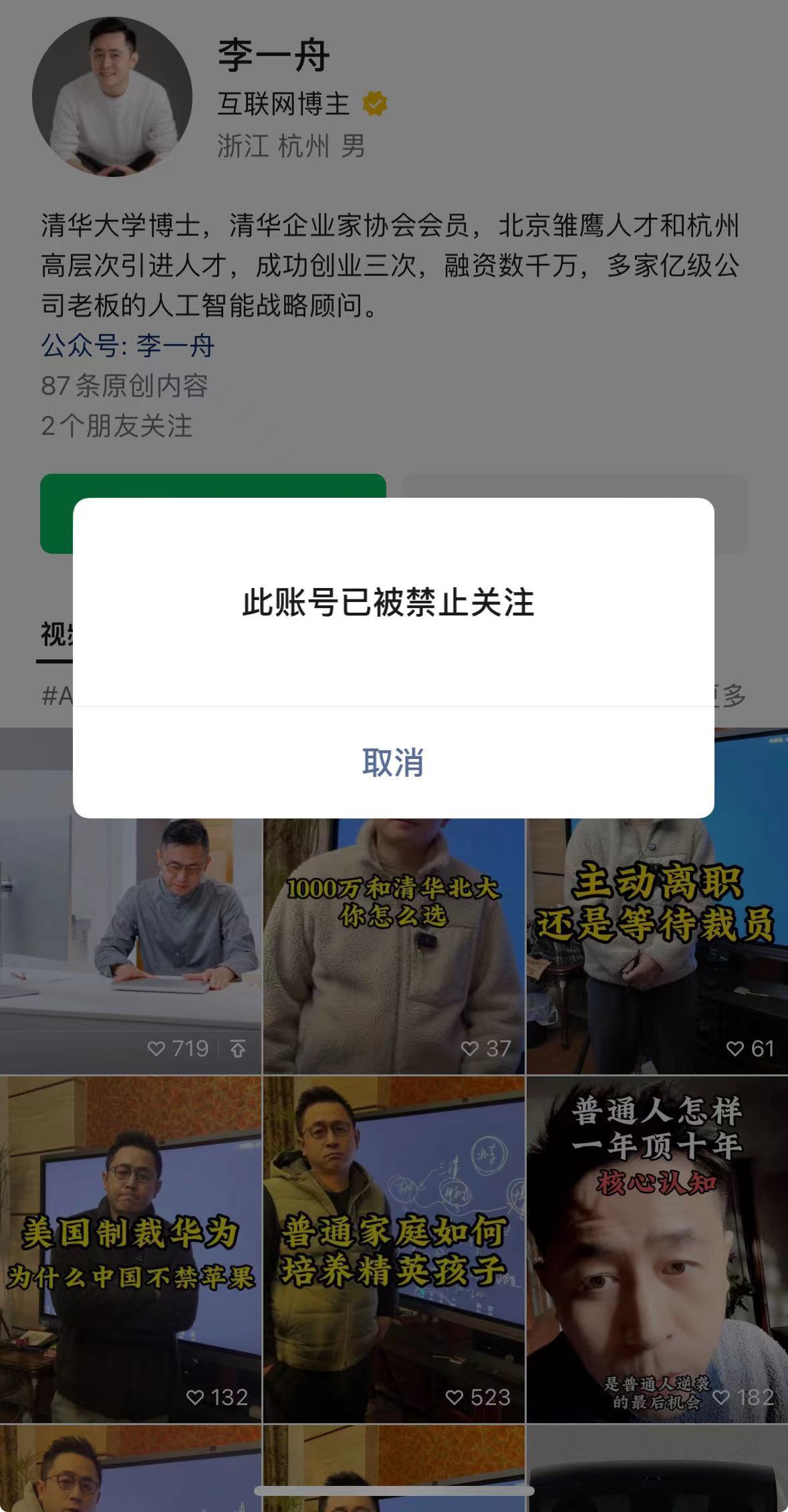Image resolution: width=788 pixels, height=1512 pixels.
Task: Tap 取消 to dismiss the dialog
Action: [x=393, y=762]
